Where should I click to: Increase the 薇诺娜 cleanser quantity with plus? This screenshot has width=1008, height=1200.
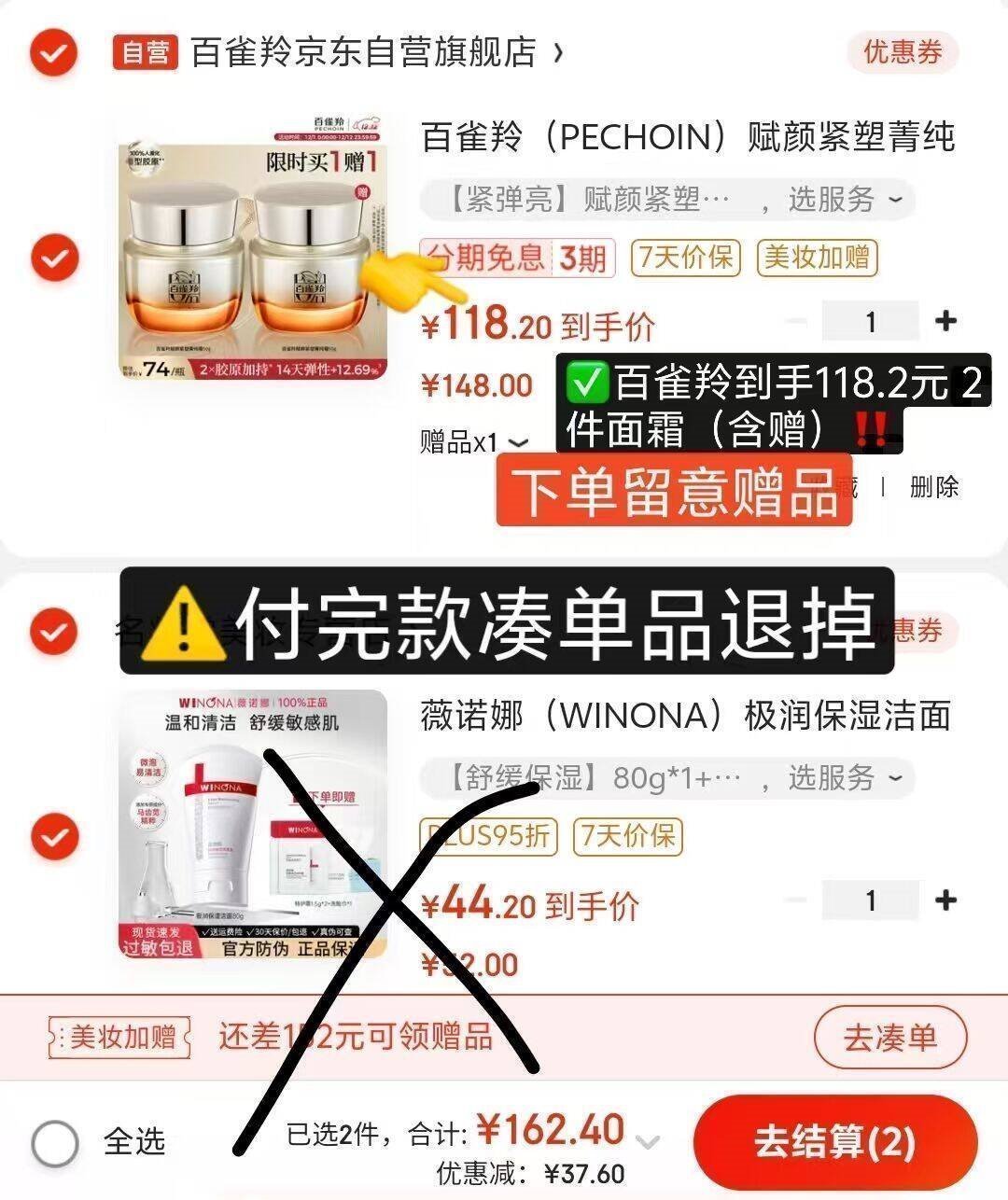pyautogui.click(x=945, y=900)
